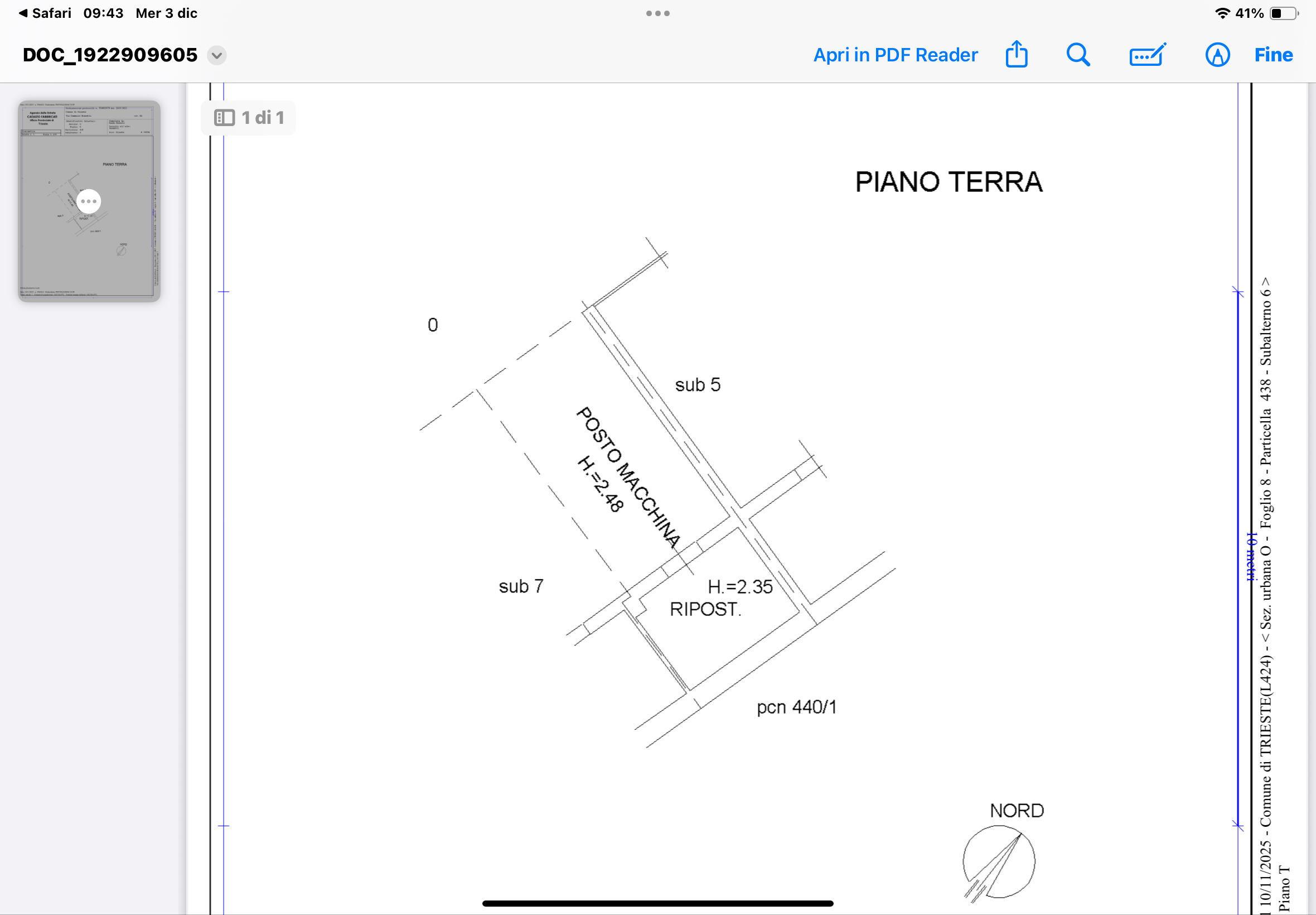
Task: Open the form fill tool
Action: pyautogui.click(x=1147, y=55)
